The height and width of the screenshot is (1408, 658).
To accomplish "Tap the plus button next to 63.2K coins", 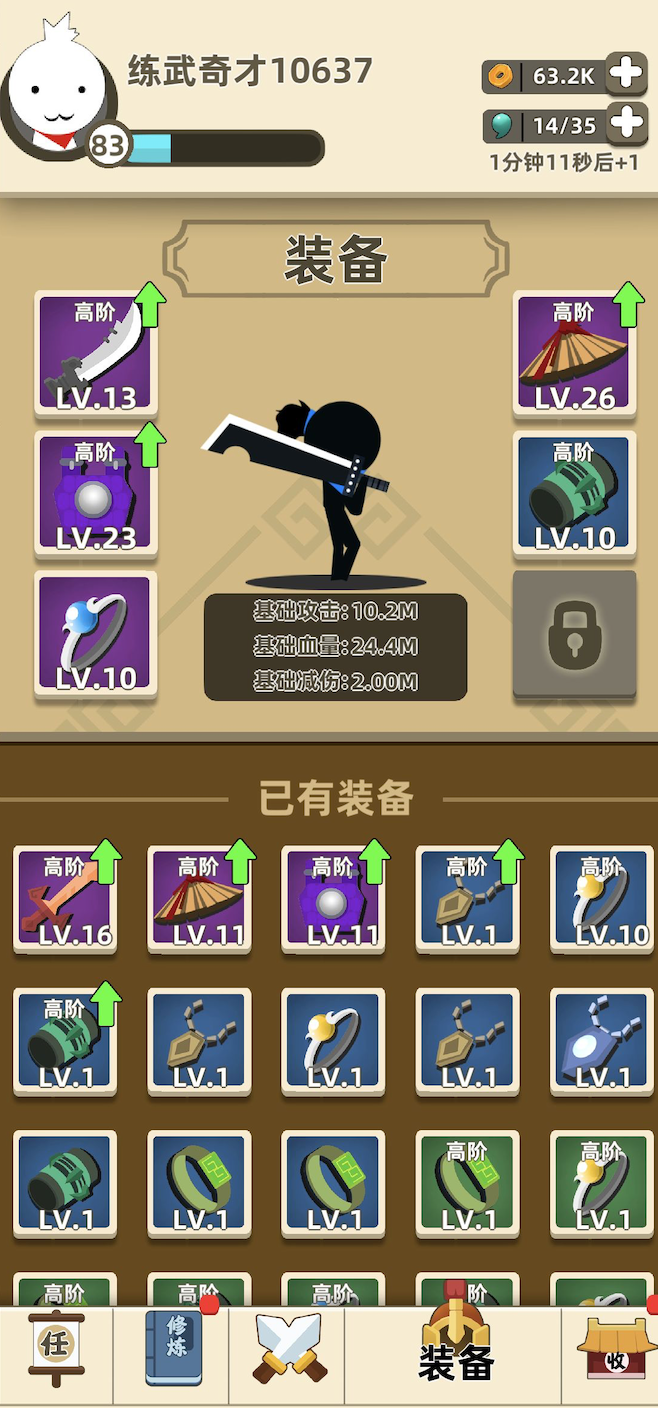I will tap(627, 74).
